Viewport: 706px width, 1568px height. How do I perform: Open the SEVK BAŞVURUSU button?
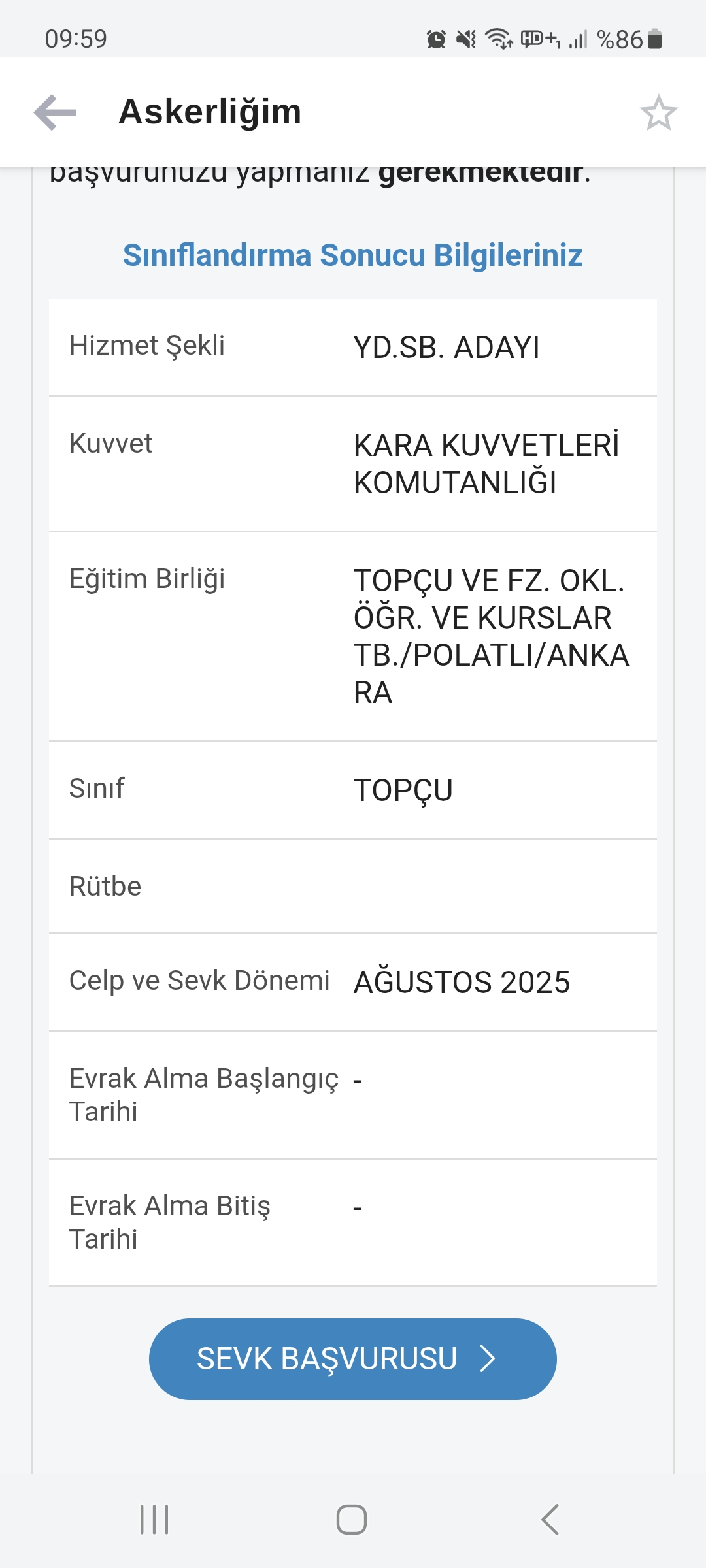click(x=353, y=1359)
